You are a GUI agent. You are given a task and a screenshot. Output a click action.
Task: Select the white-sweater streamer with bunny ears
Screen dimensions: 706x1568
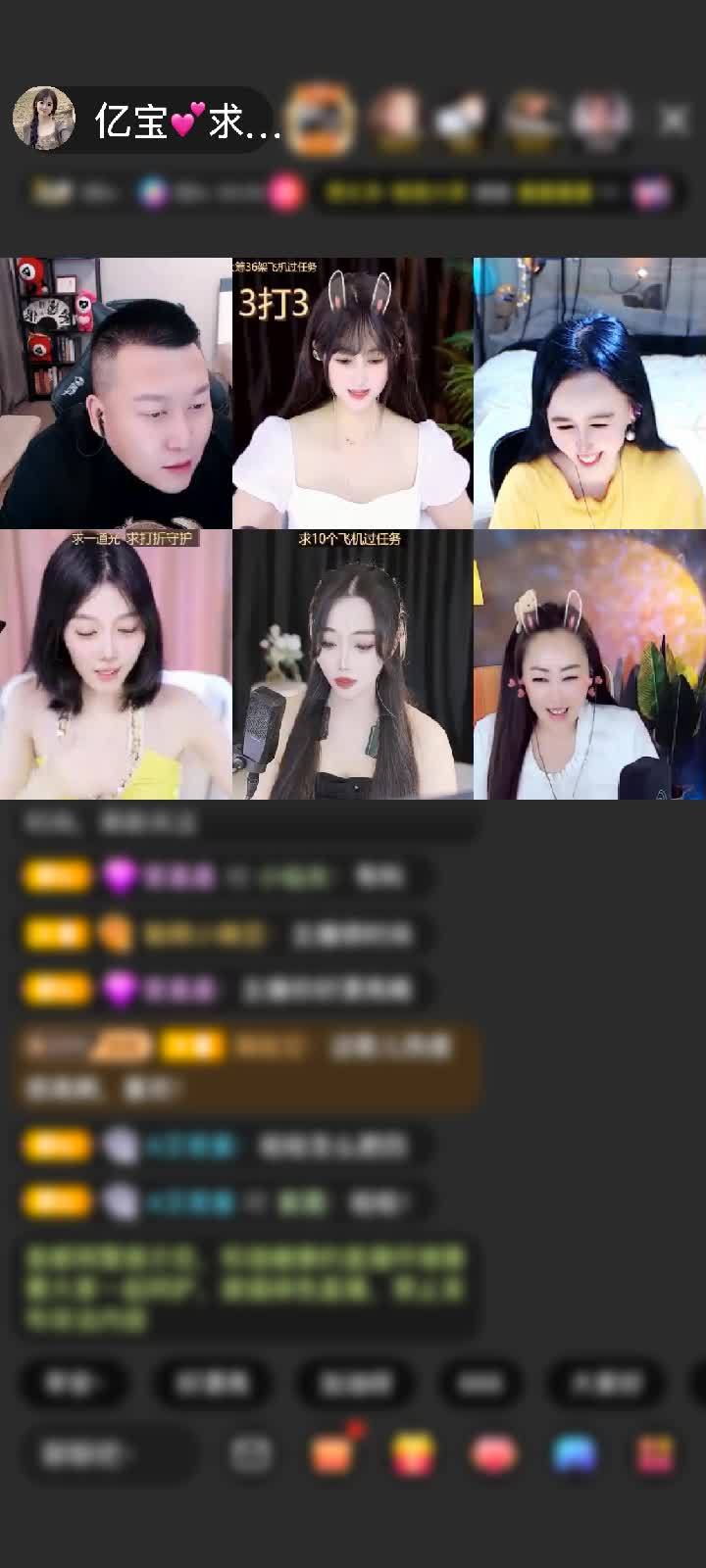coord(589,664)
